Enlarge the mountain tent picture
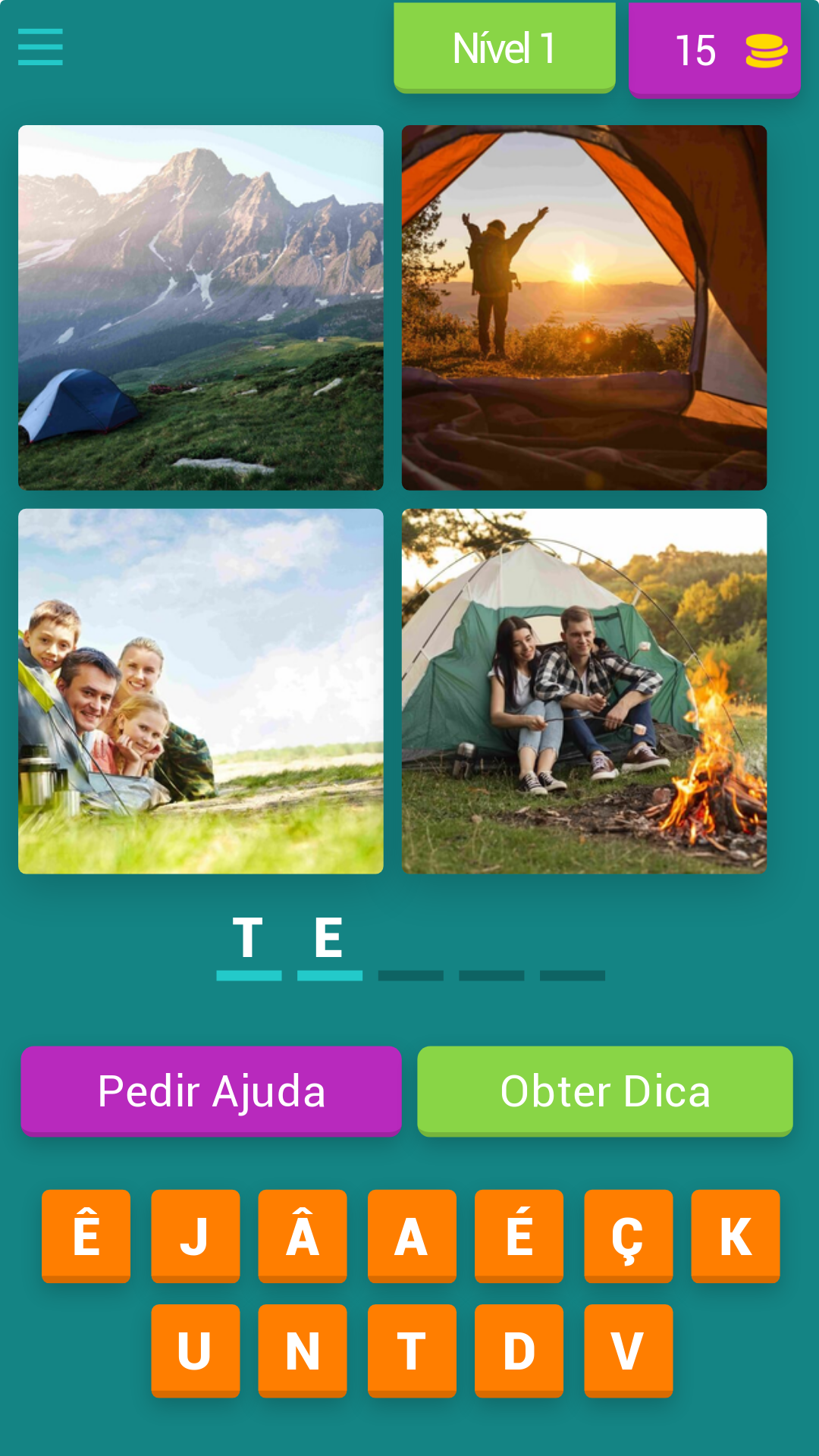819x1456 pixels. tap(200, 307)
